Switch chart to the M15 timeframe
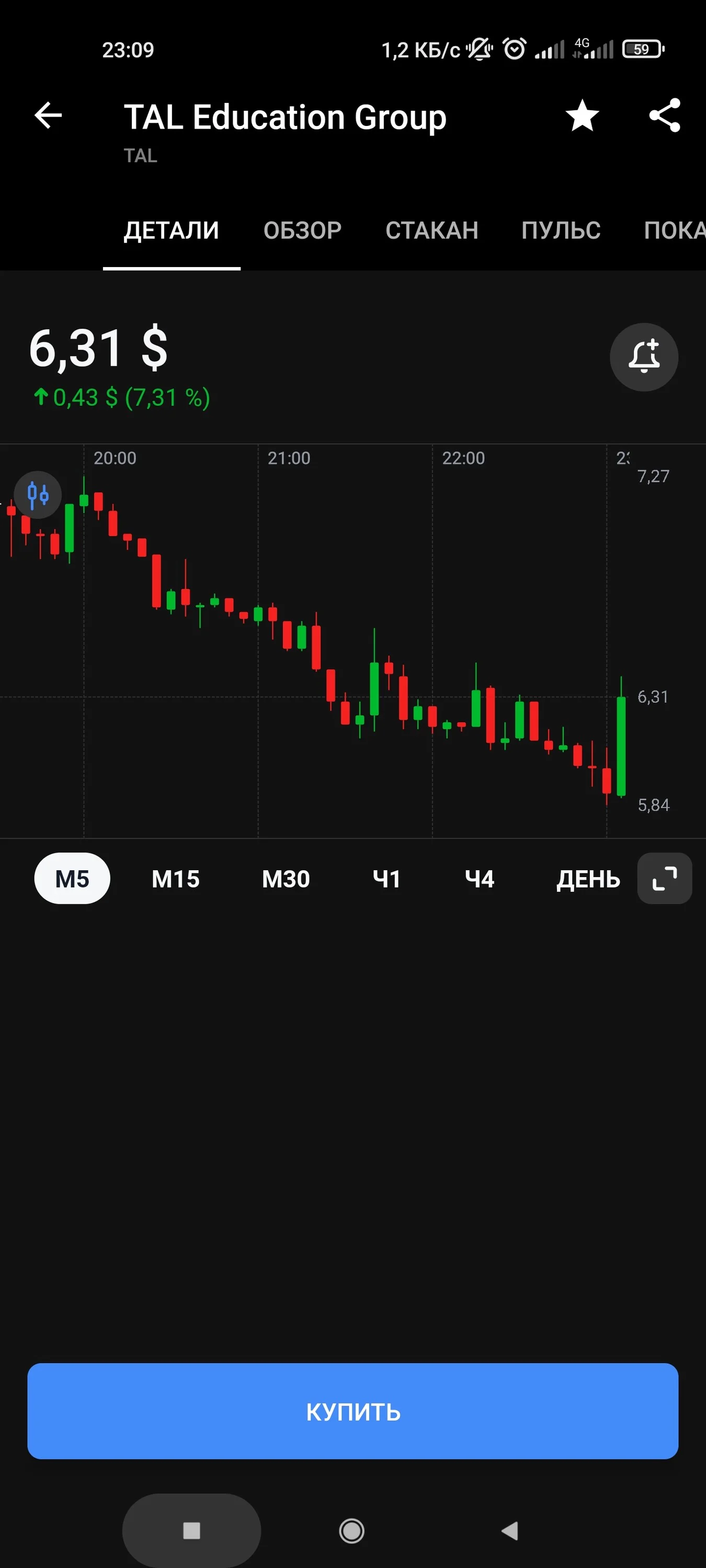The width and height of the screenshot is (706, 1568). pyautogui.click(x=175, y=879)
